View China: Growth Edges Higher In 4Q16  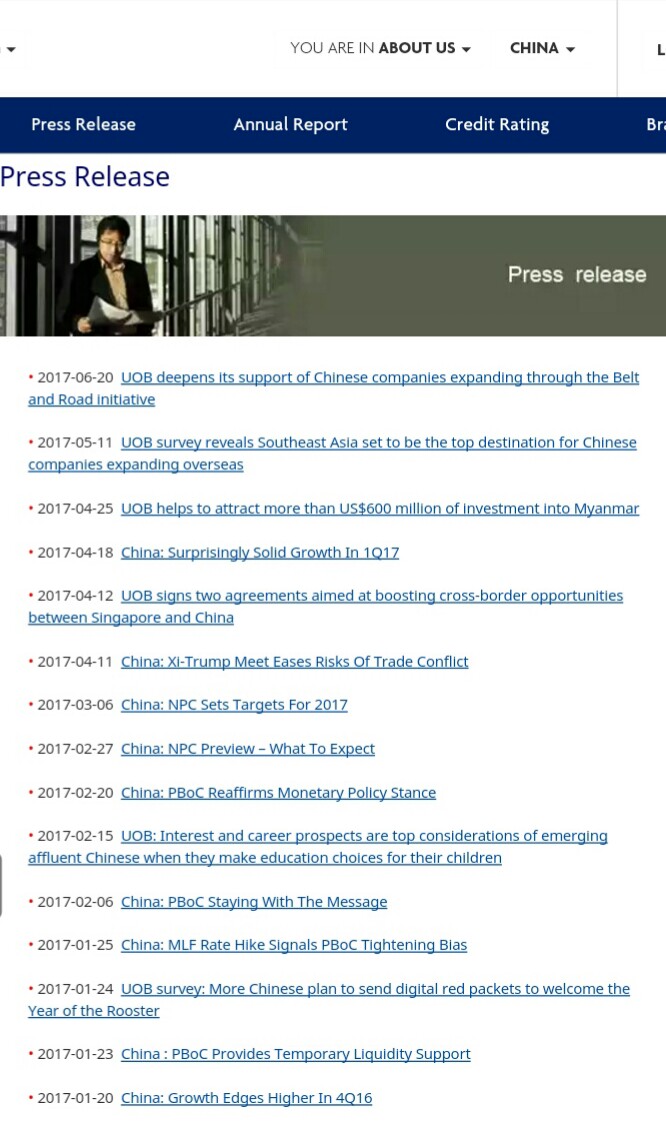click(246, 1098)
